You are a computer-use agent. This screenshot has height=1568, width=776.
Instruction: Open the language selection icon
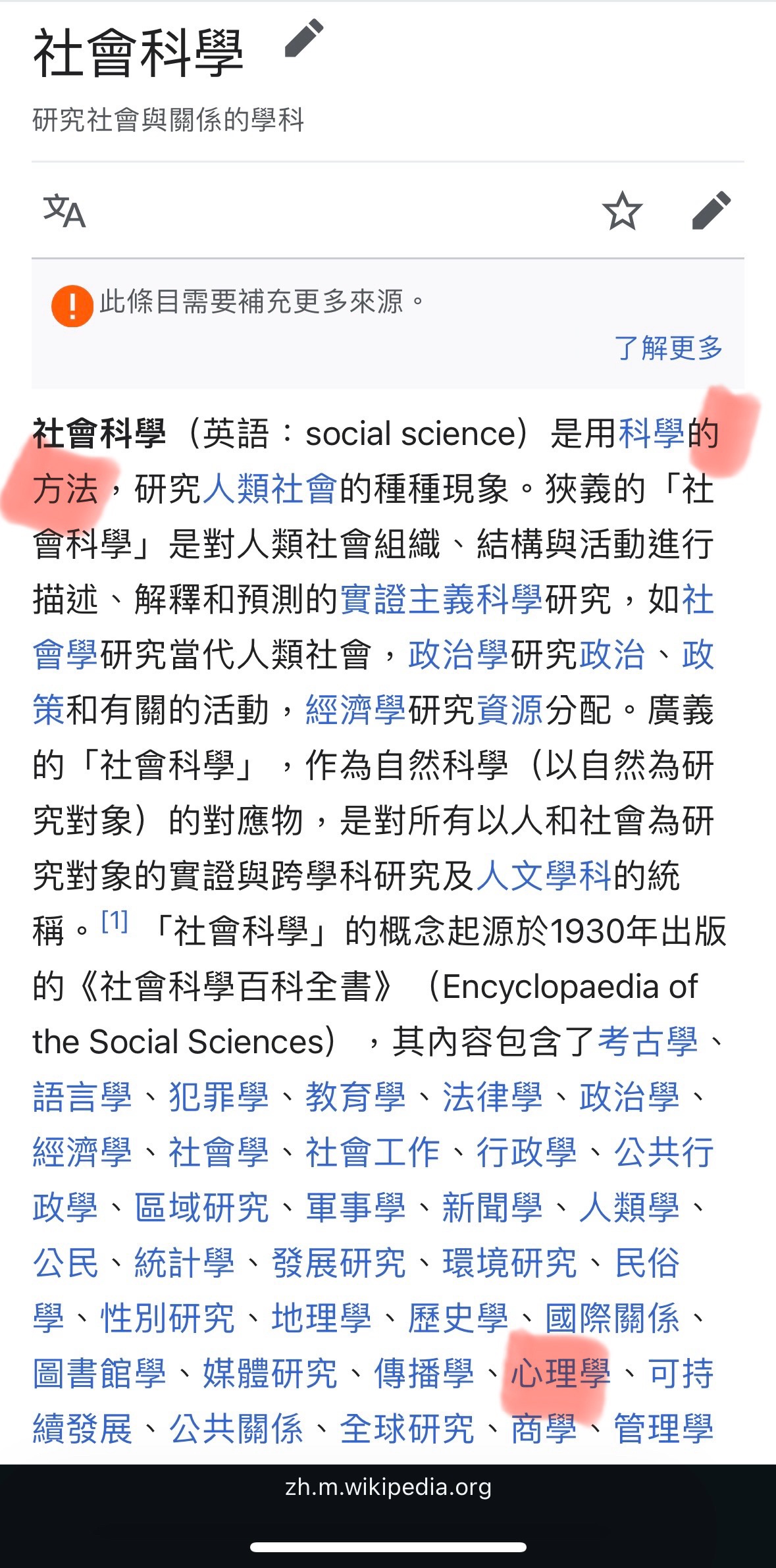[x=65, y=211]
